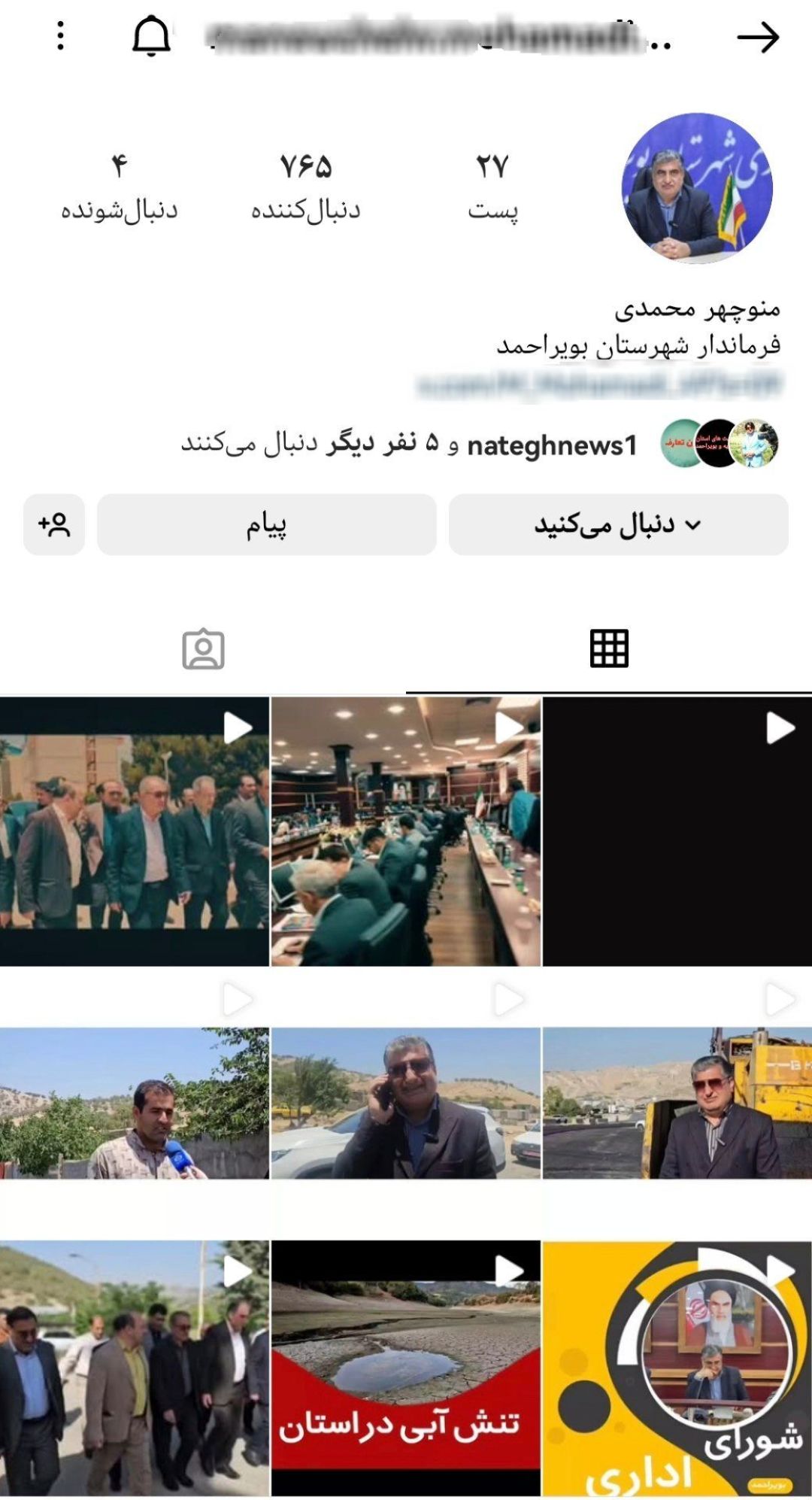Viewport: 812px width, 1500px height.
Task: See mutual followers including nateghnews1
Action: pyautogui.click(x=479, y=444)
